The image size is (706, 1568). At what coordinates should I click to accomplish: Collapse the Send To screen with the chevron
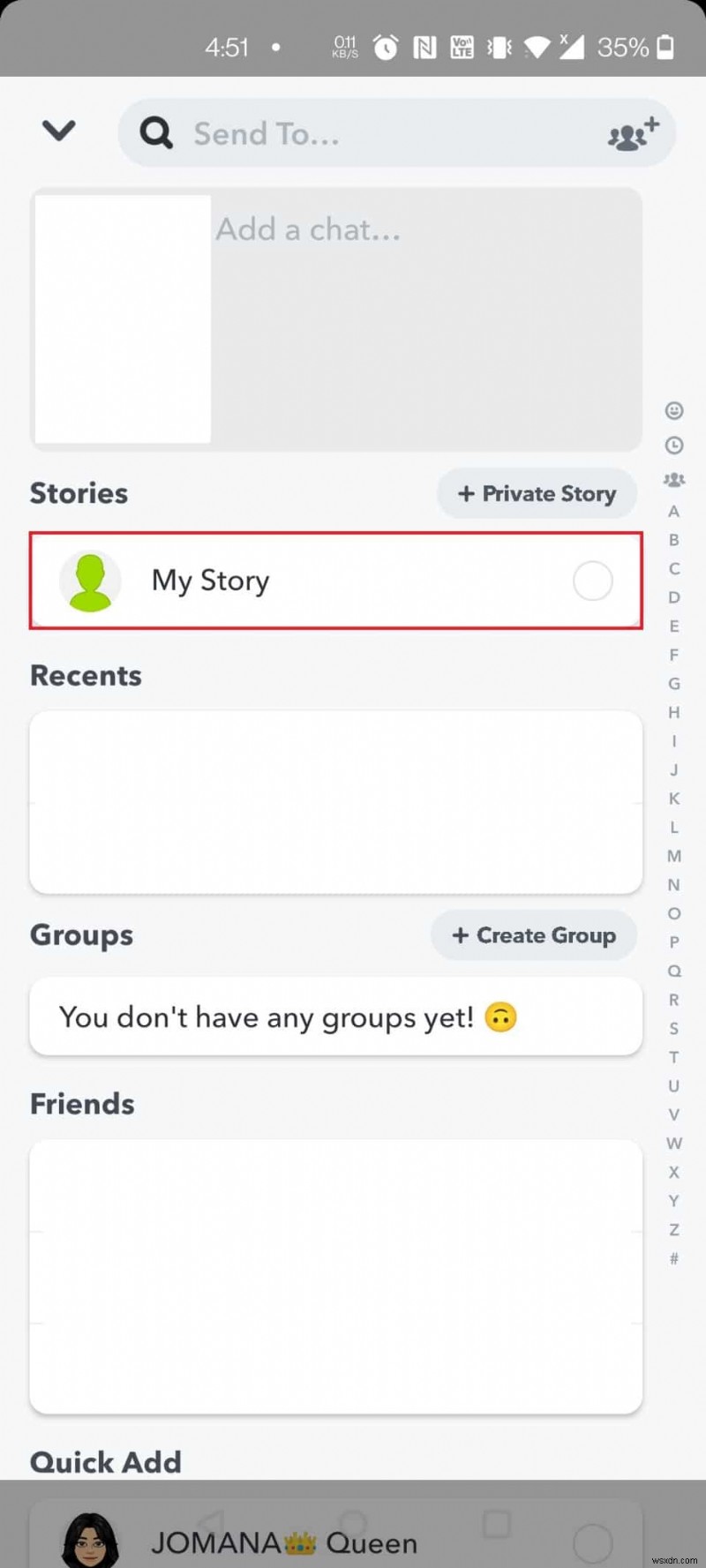point(58,131)
